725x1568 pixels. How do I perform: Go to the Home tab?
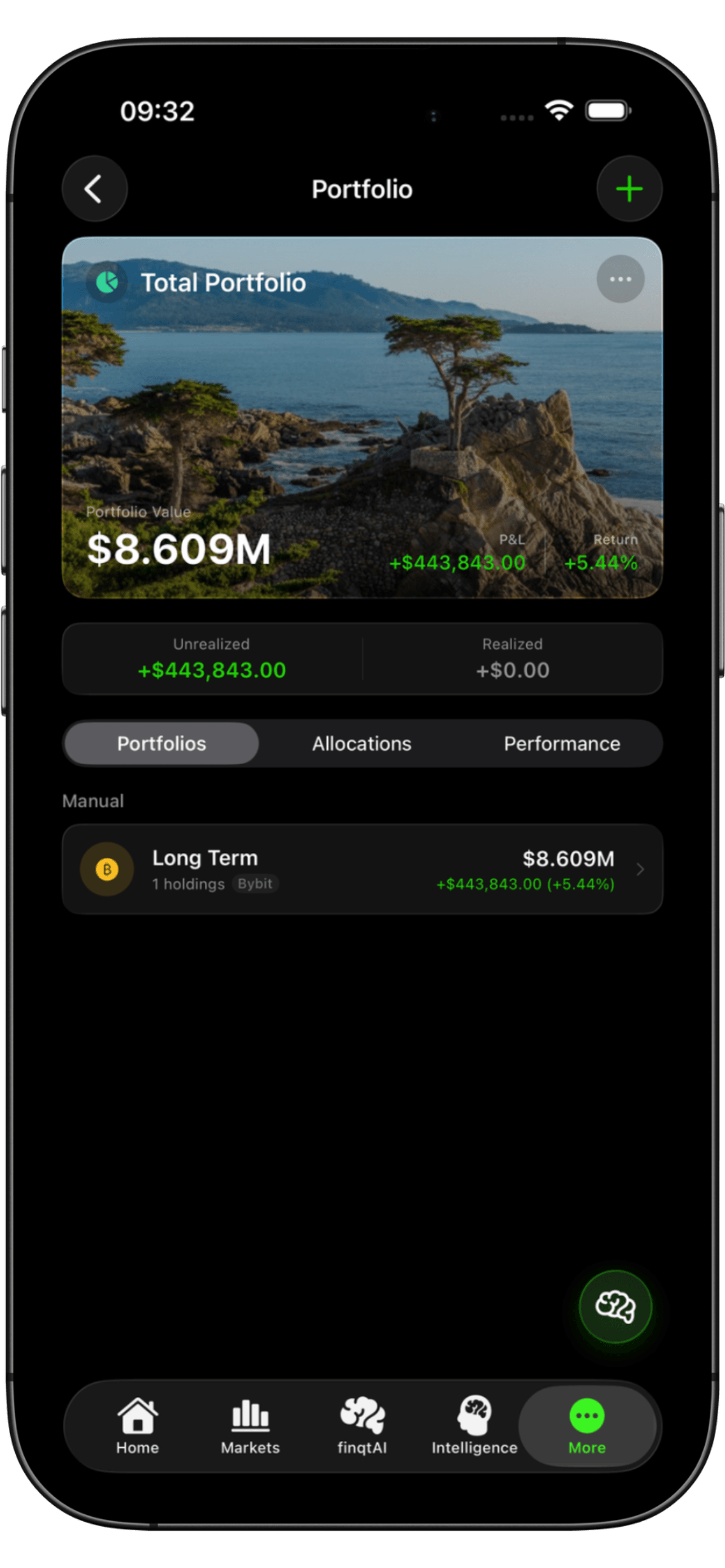138,1426
